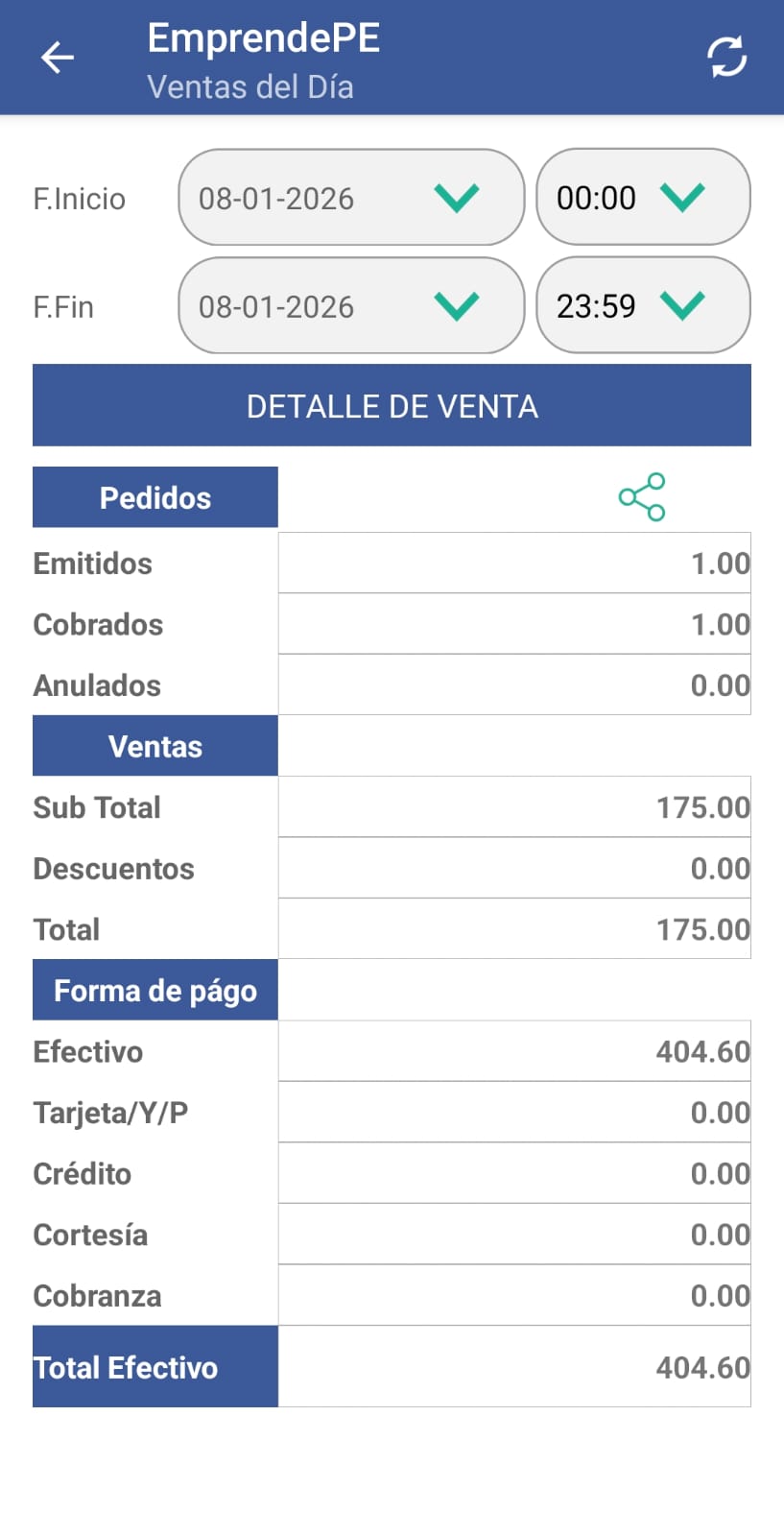Select the Pedidos section header
Screen dimensions: 784x1536
[x=154, y=496]
